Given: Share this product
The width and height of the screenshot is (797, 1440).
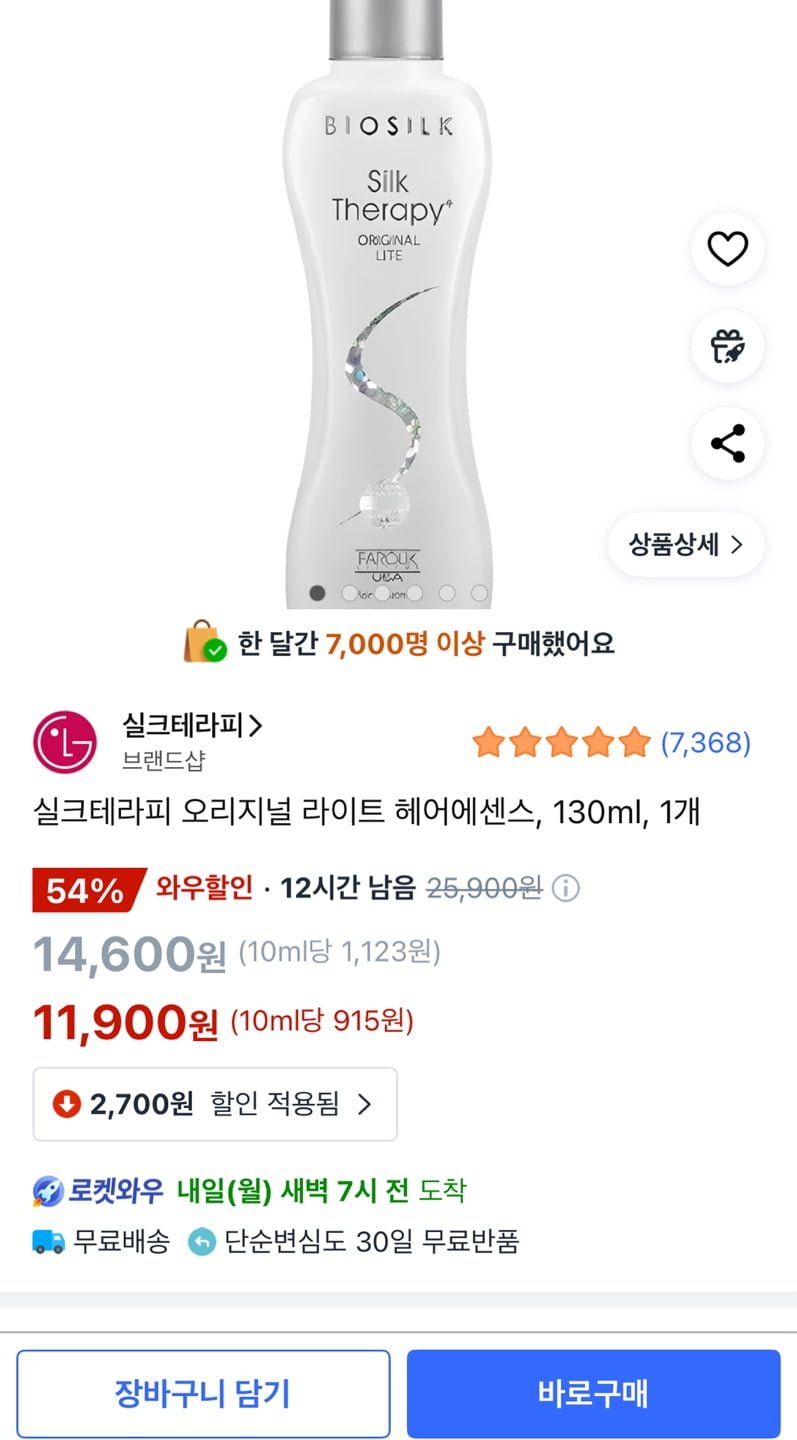Looking at the screenshot, I should [727, 443].
